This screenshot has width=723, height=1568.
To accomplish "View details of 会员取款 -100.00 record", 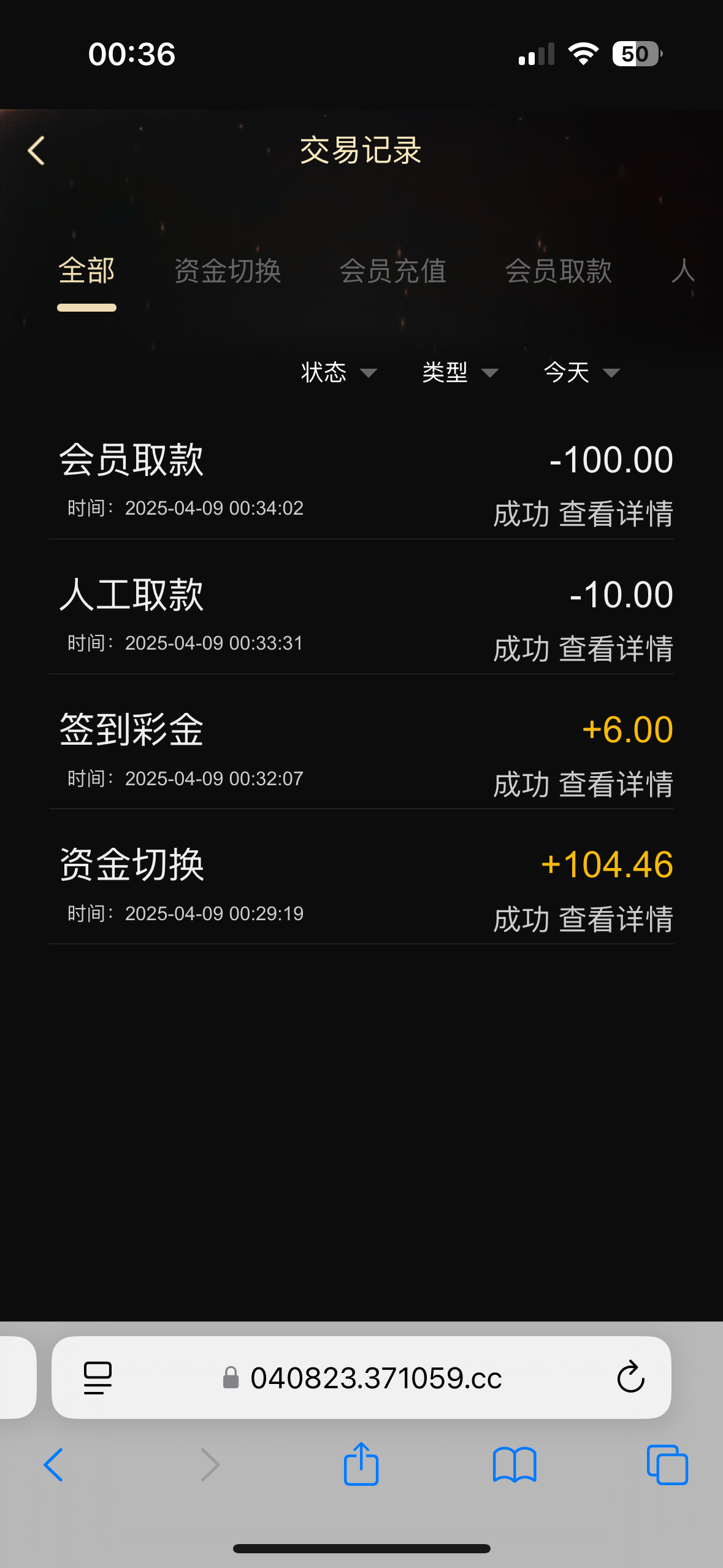I will click(616, 514).
